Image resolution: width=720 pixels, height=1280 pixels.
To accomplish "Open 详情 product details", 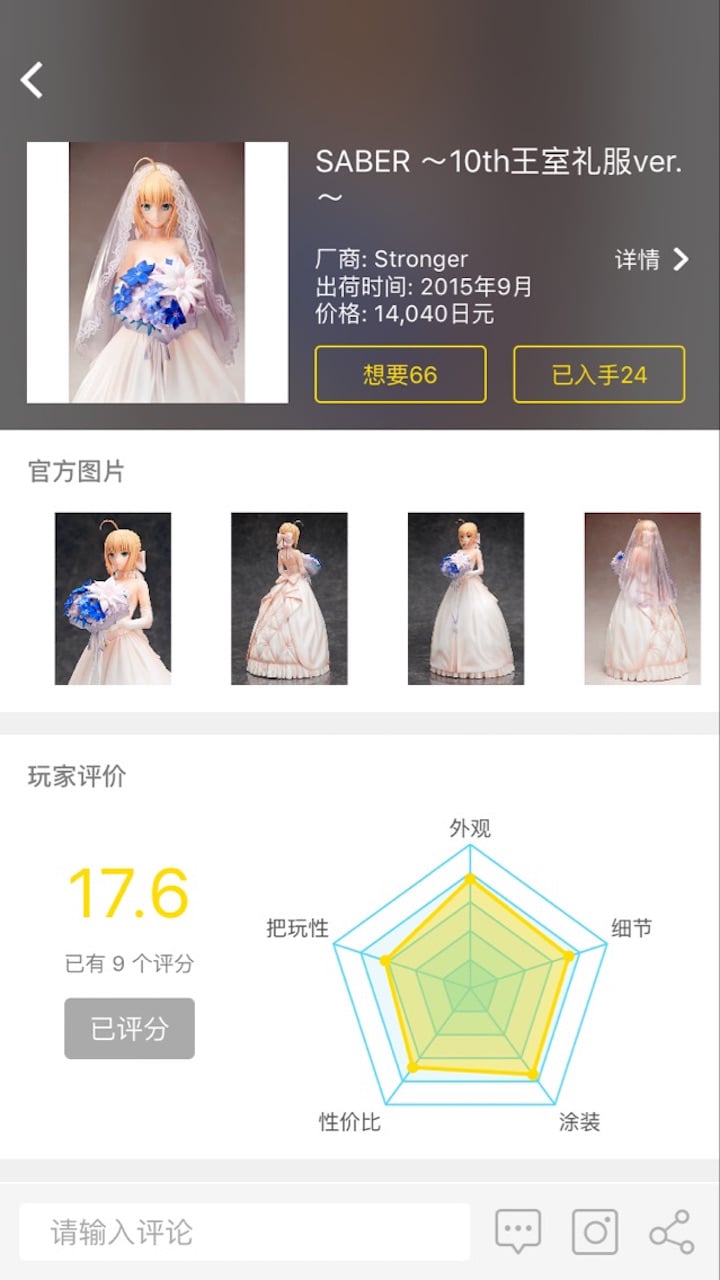I will (x=651, y=260).
